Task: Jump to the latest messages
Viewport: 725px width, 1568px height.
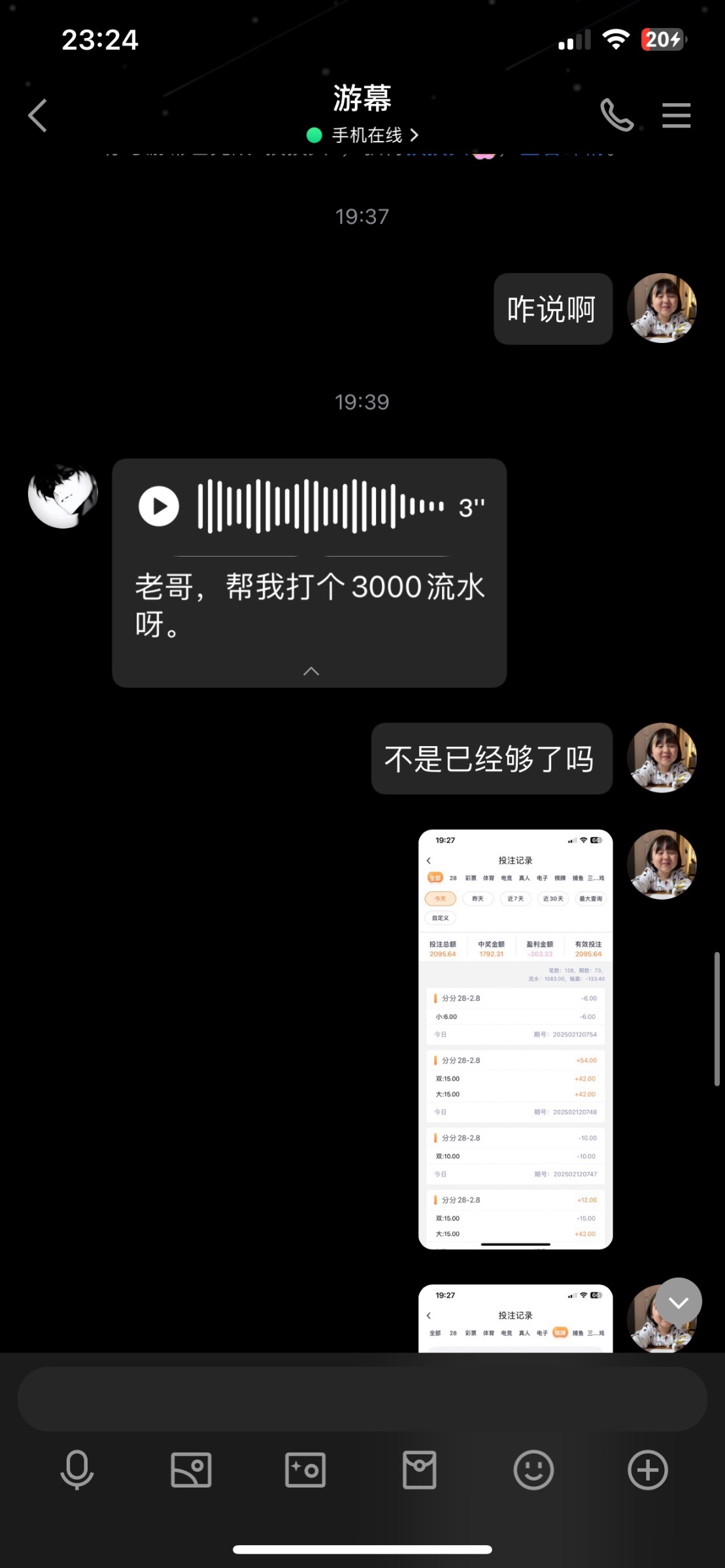Action: pos(678,1302)
